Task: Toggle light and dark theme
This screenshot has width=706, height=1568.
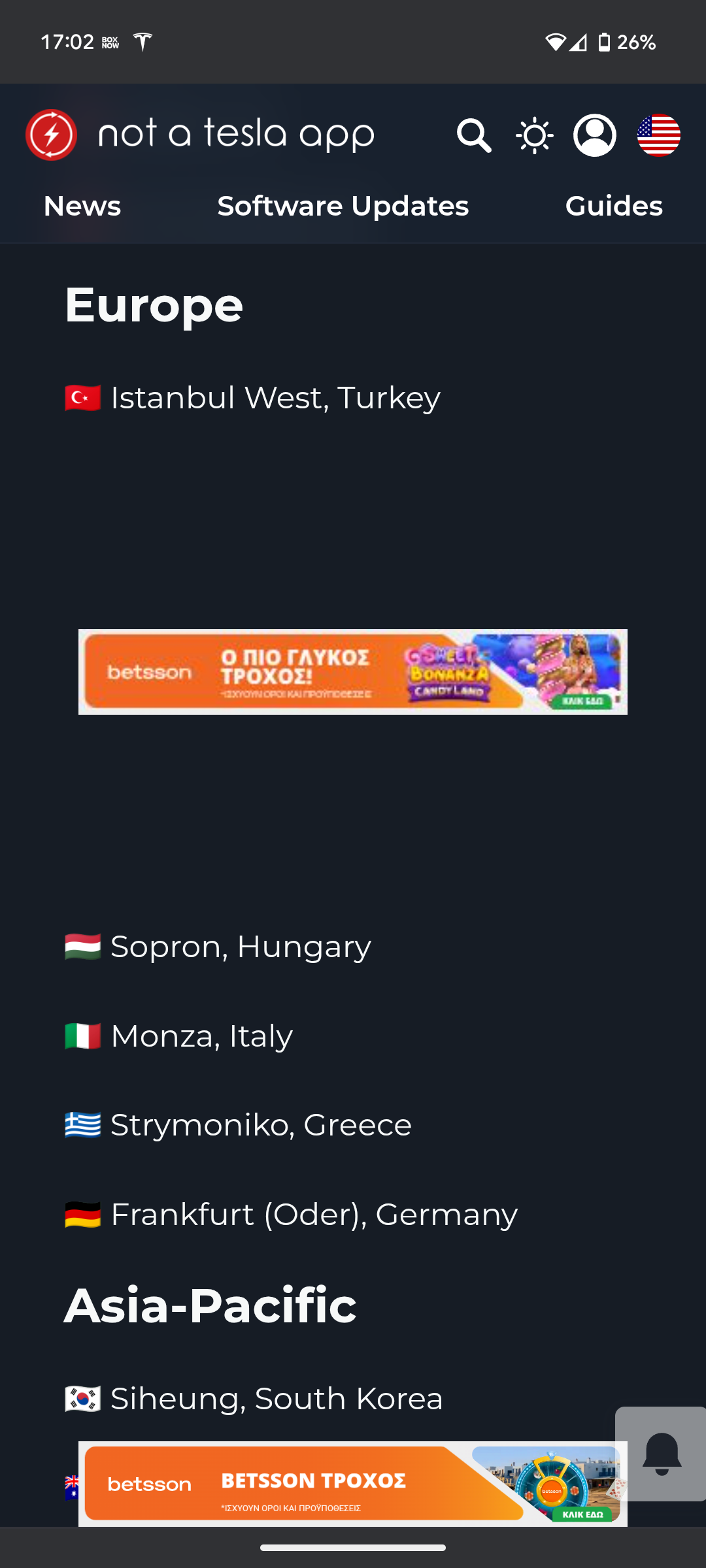Action: point(535,135)
